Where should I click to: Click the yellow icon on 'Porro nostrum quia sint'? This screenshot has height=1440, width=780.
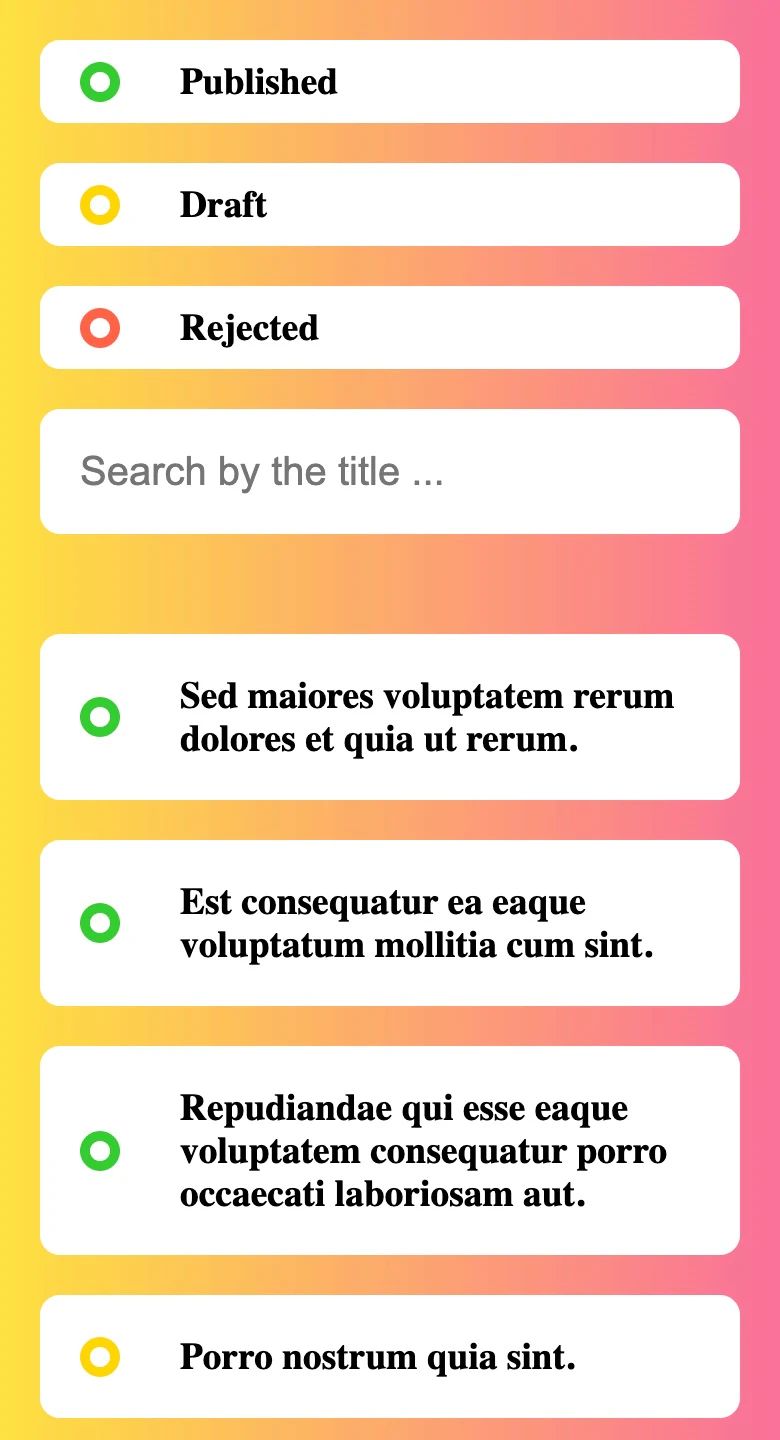coord(99,1356)
